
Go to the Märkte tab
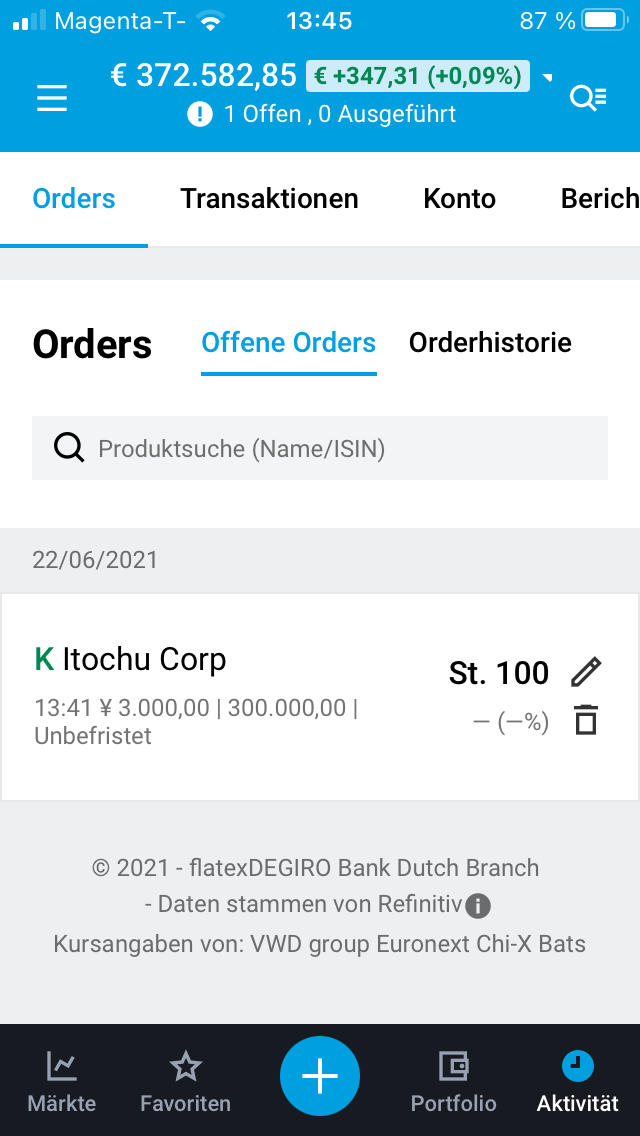click(62, 1082)
